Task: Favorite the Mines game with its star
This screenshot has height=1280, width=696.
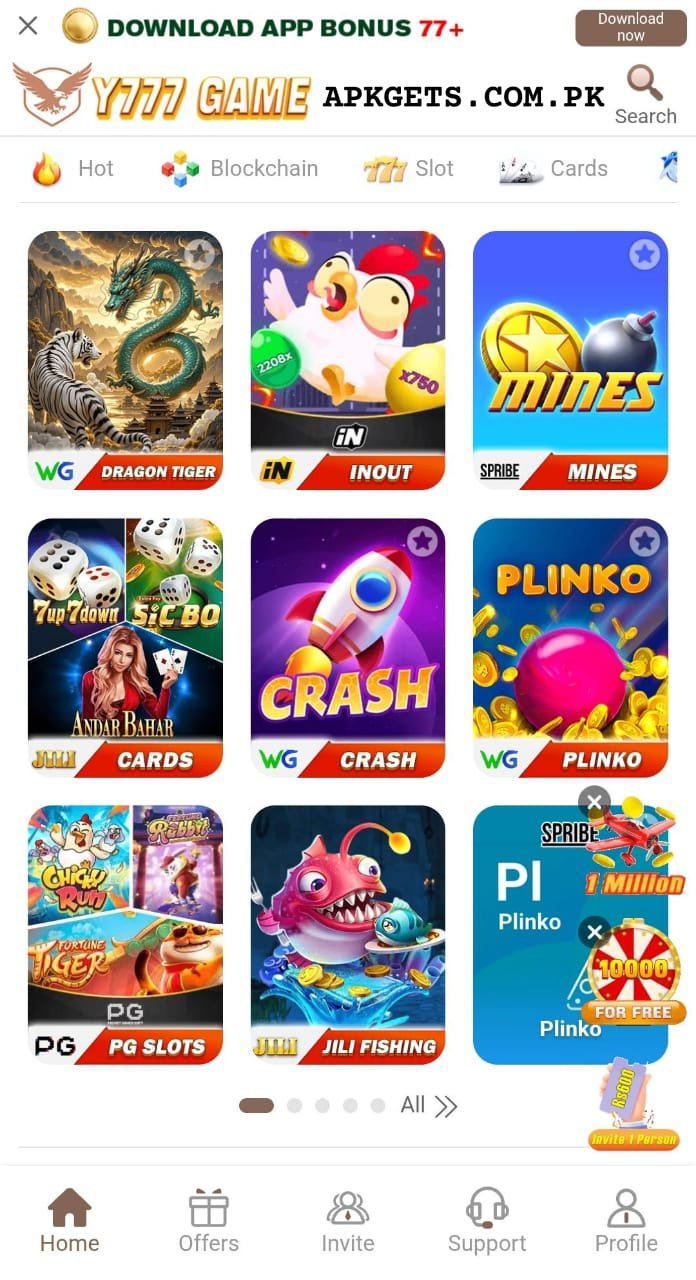Action: (645, 255)
